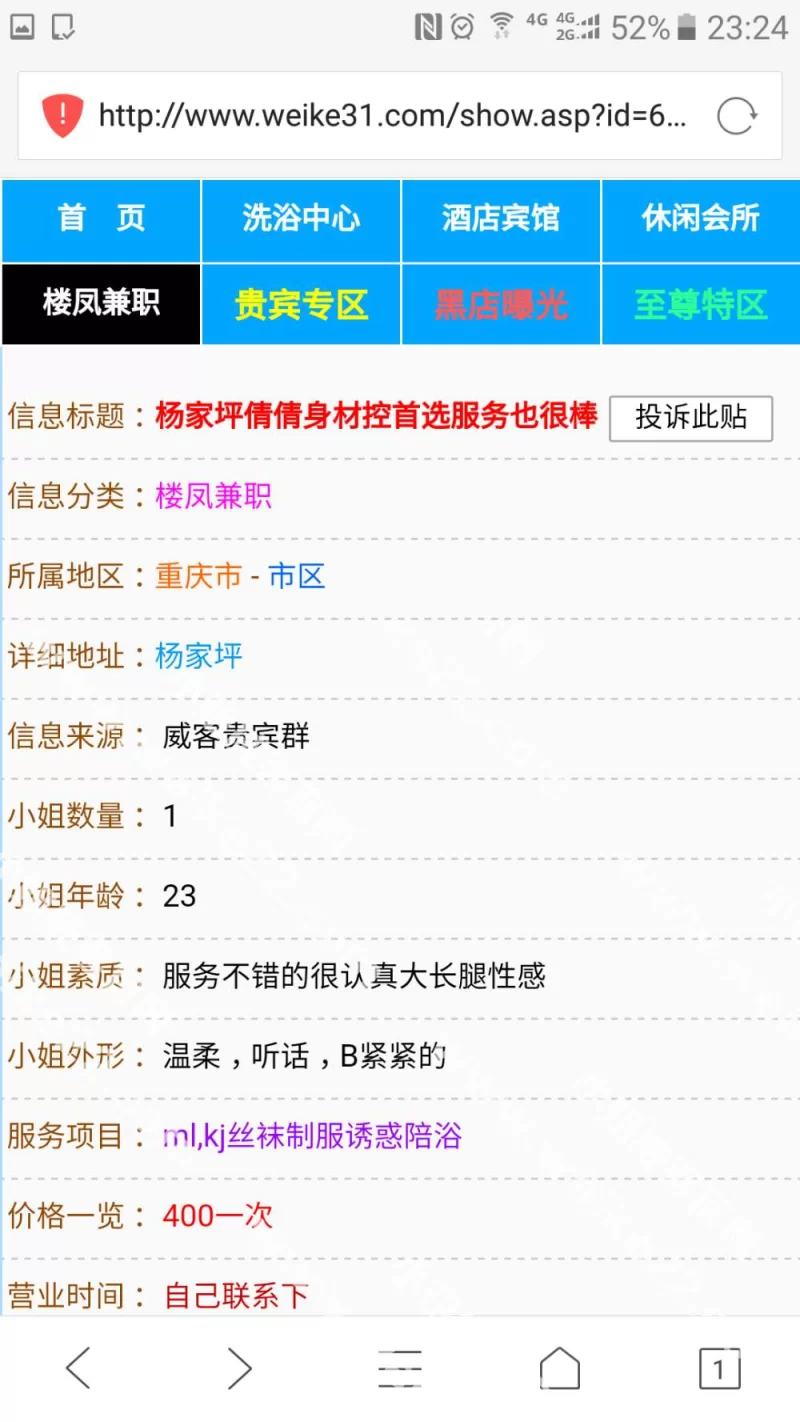Open the 贵宾专区 section
The image size is (800, 1422).
301,304
